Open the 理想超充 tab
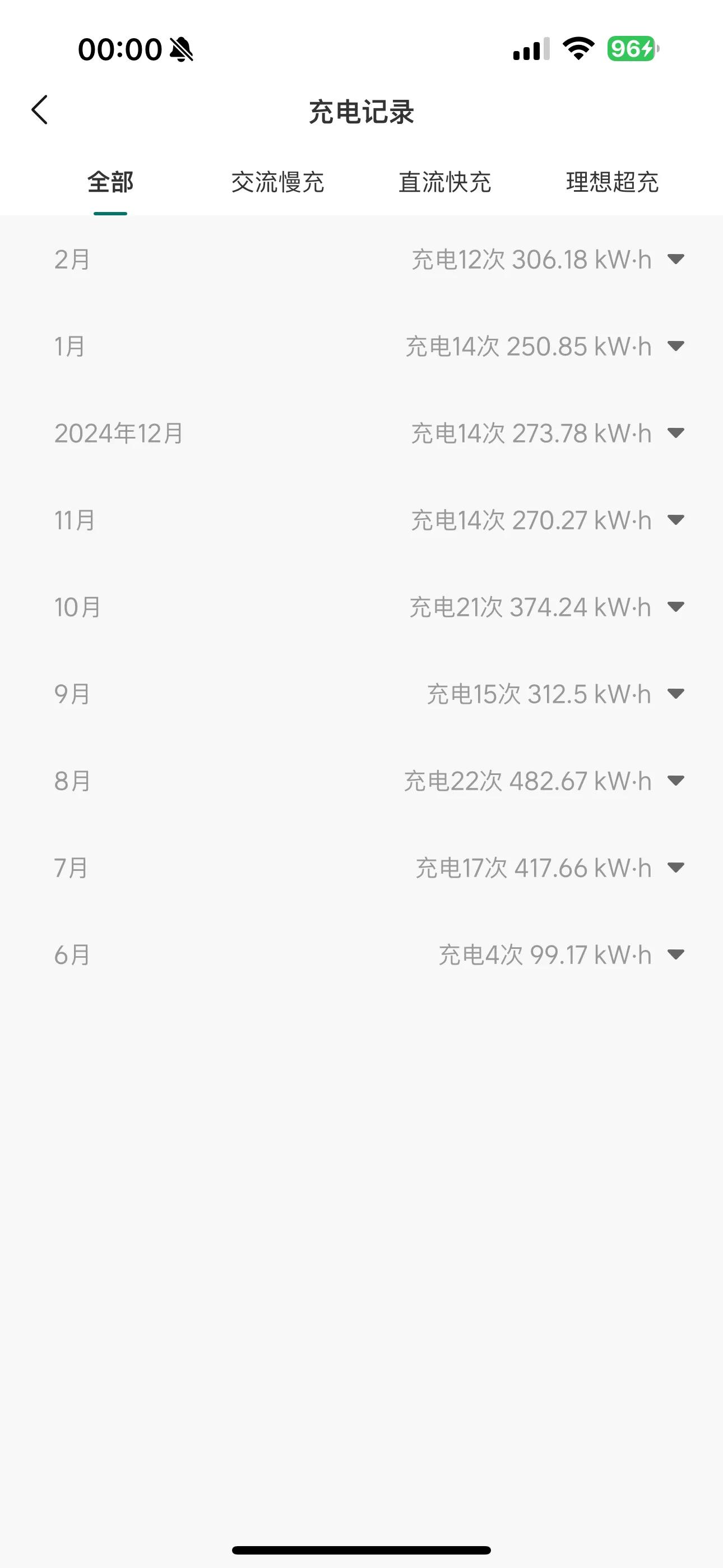The height and width of the screenshot is (1568, 723). (x=612, y=182)
